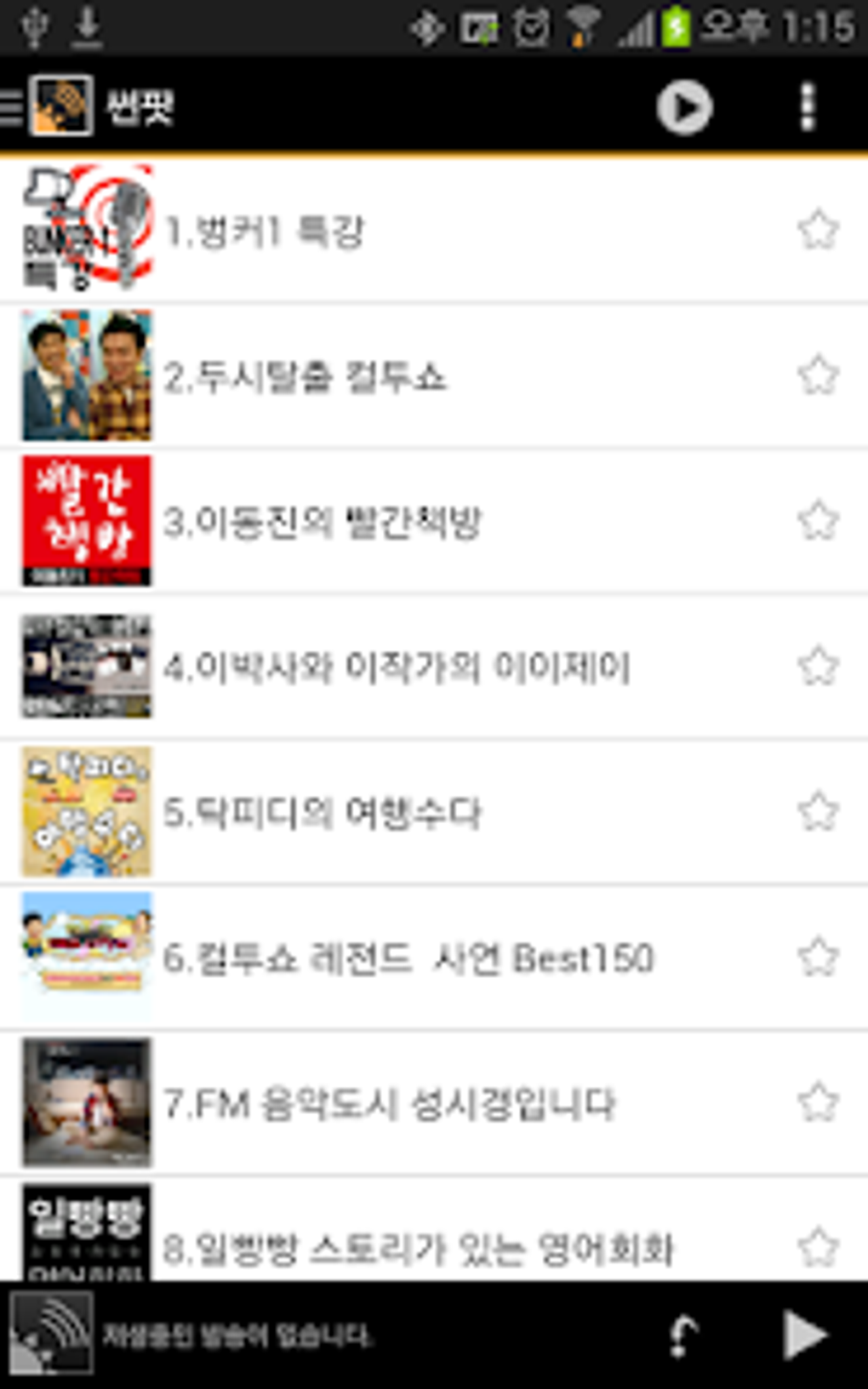Favorite FM 음악도시 성시경입니다
This screenshot has width=868, height=1389.
pyautogui.click(x=816, y=1100)
